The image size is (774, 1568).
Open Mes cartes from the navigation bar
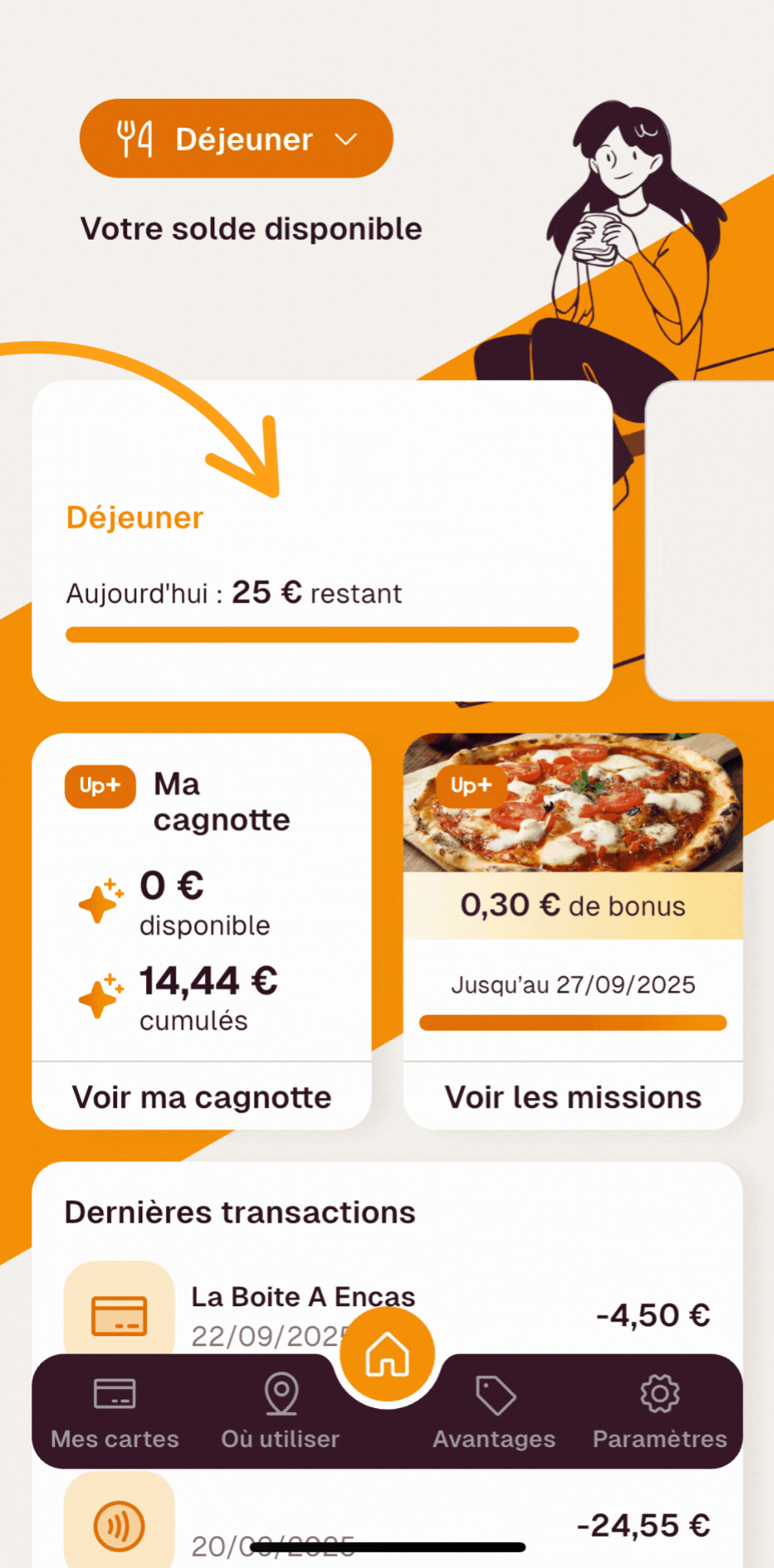pyautogui.click(x=113, y=1410)
